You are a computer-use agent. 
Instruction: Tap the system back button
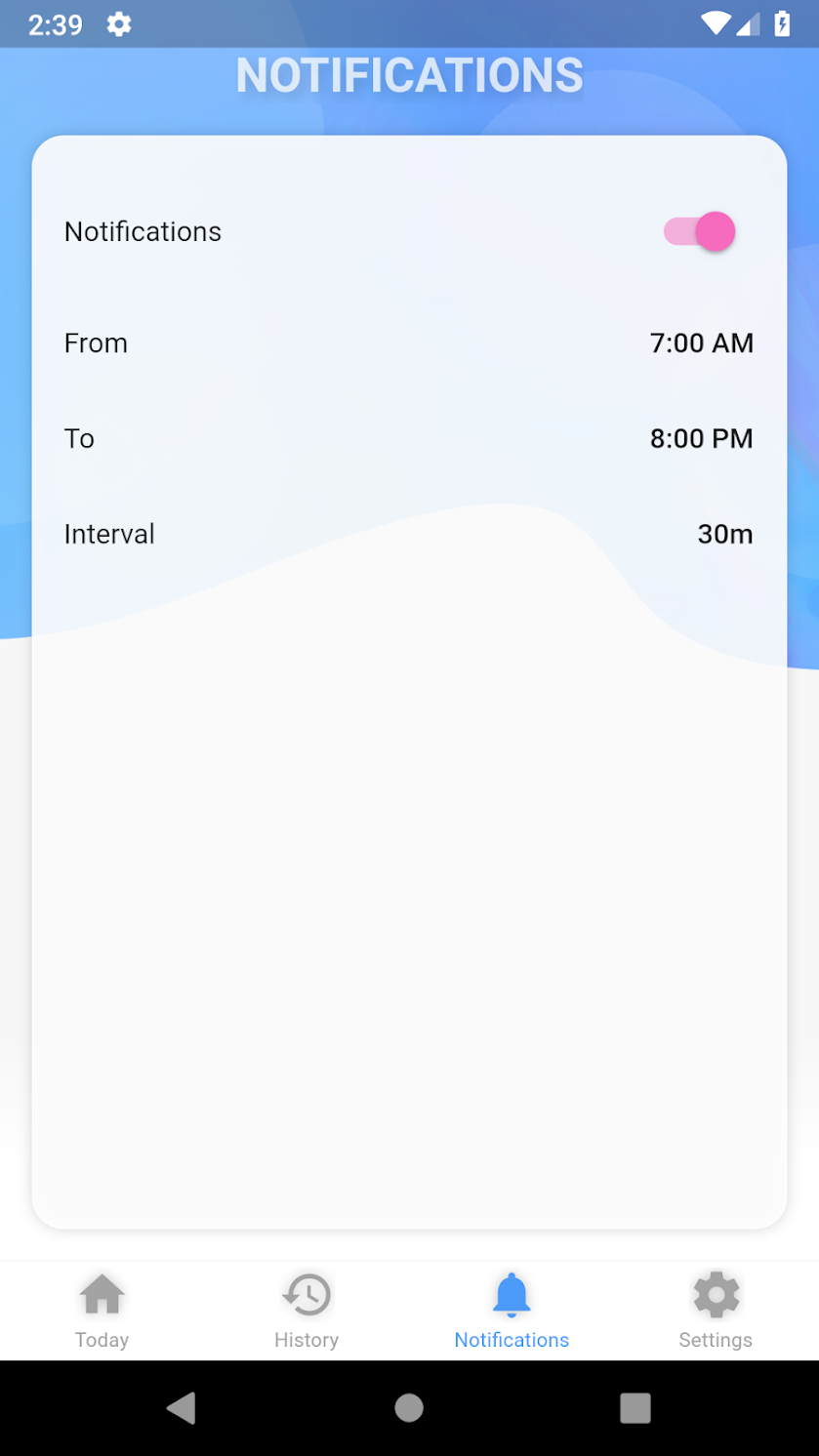pos(182,1407)
